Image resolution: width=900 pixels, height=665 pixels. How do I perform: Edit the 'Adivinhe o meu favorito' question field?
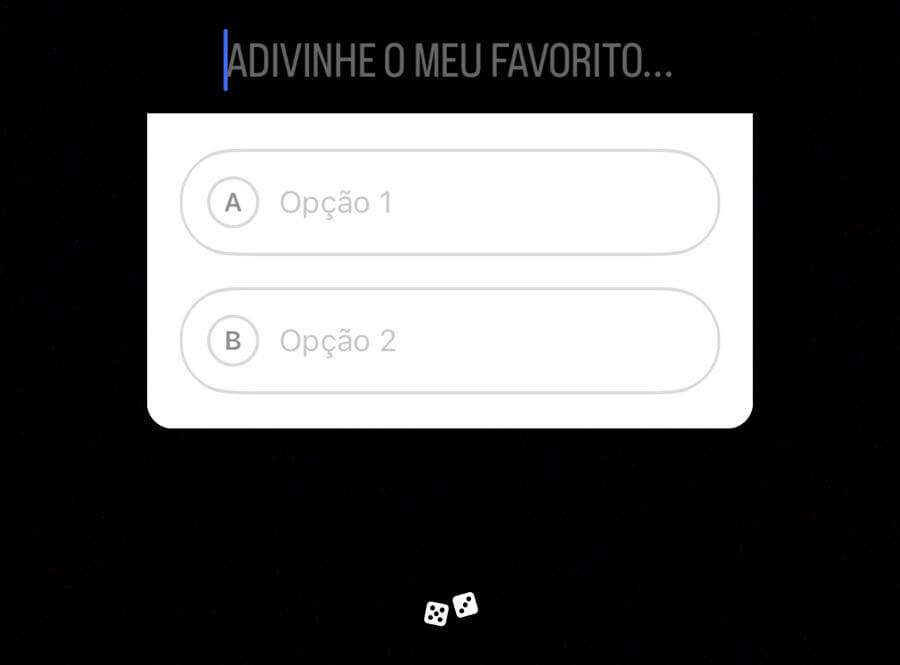[x=449, y=62]
